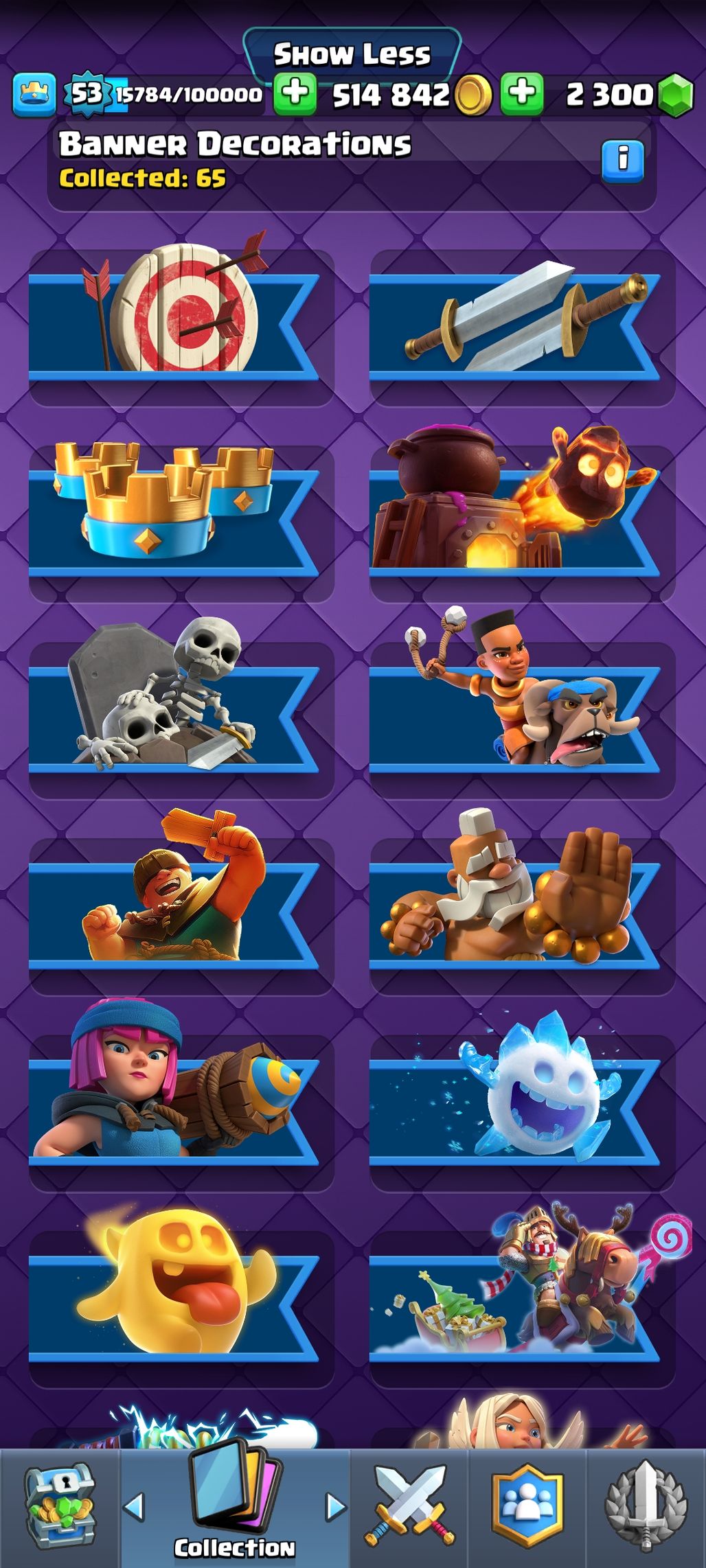Select the archery target banner decoration
The height and width of the screenshot is (1568, 706).
pyautogui.click(x=181, y=327)
